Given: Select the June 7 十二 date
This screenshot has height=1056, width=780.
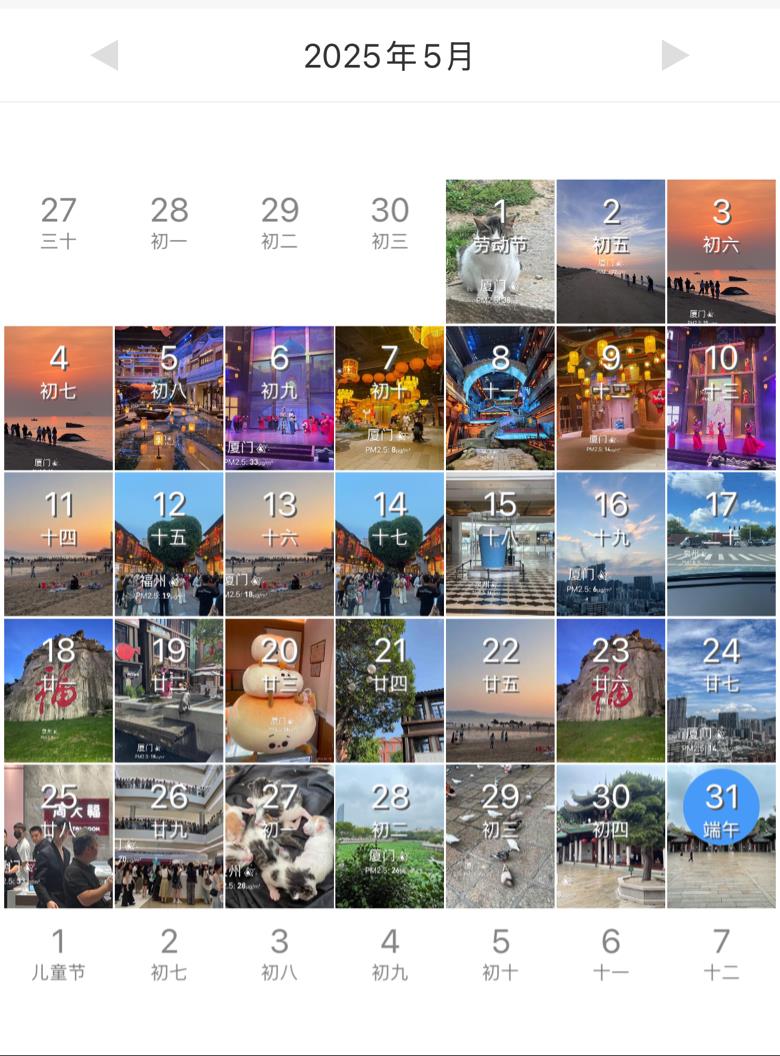Looking at the screenshot, I should point(721,953).
